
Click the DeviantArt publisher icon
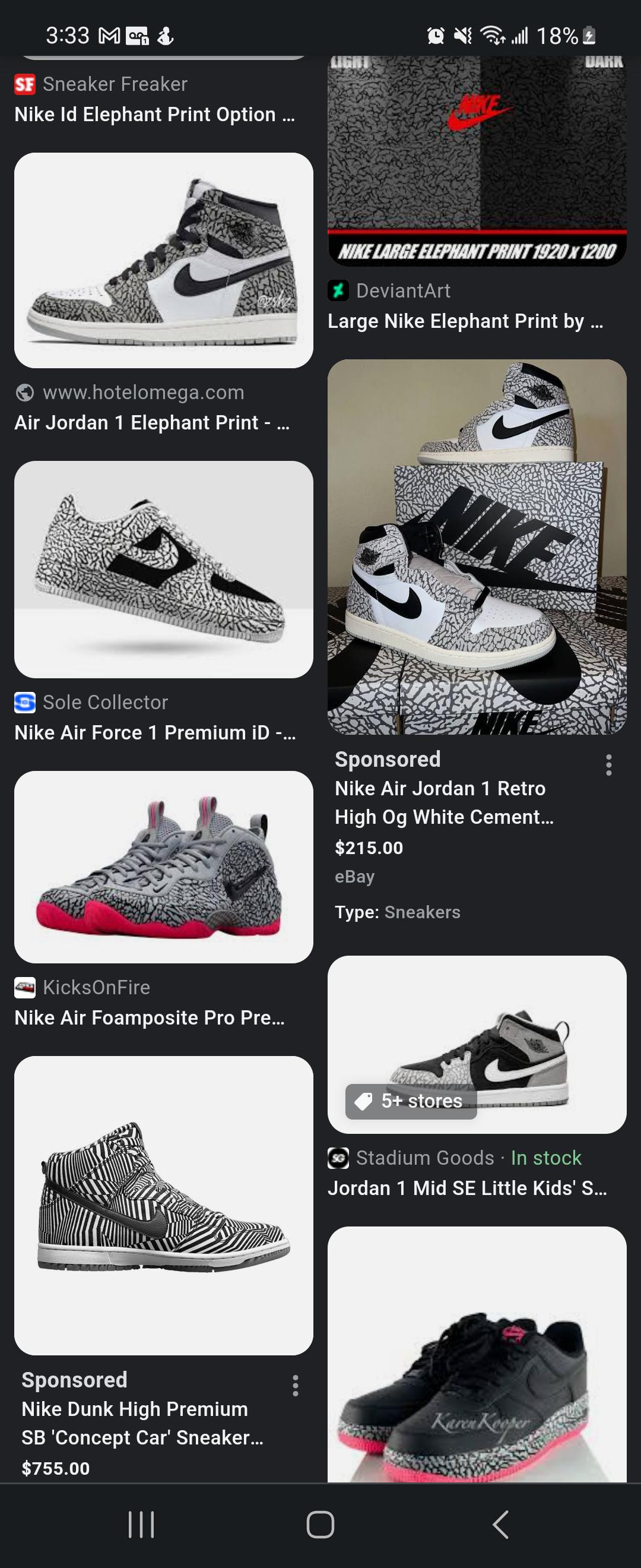pos(338,291)
